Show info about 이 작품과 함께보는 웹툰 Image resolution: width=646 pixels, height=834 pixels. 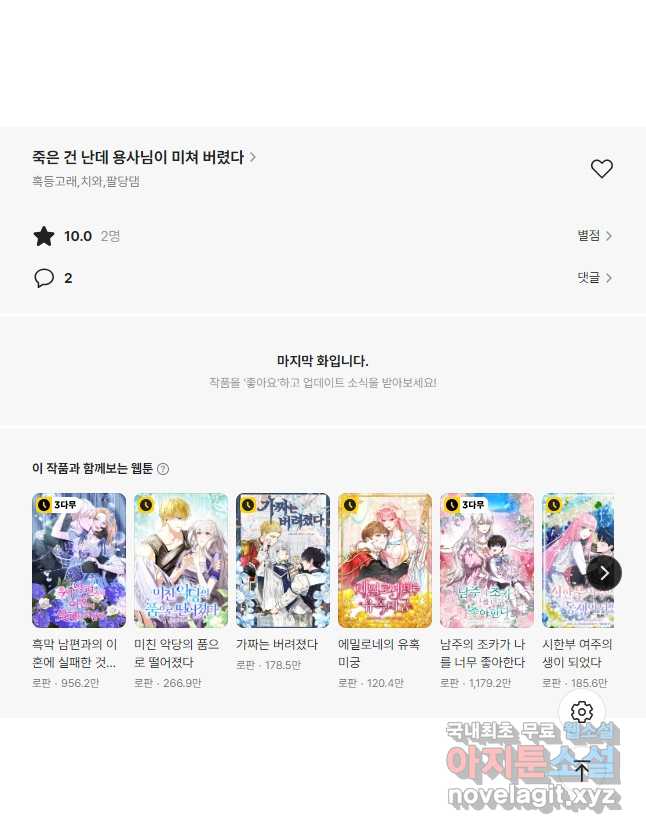click(x=163, y=469)
